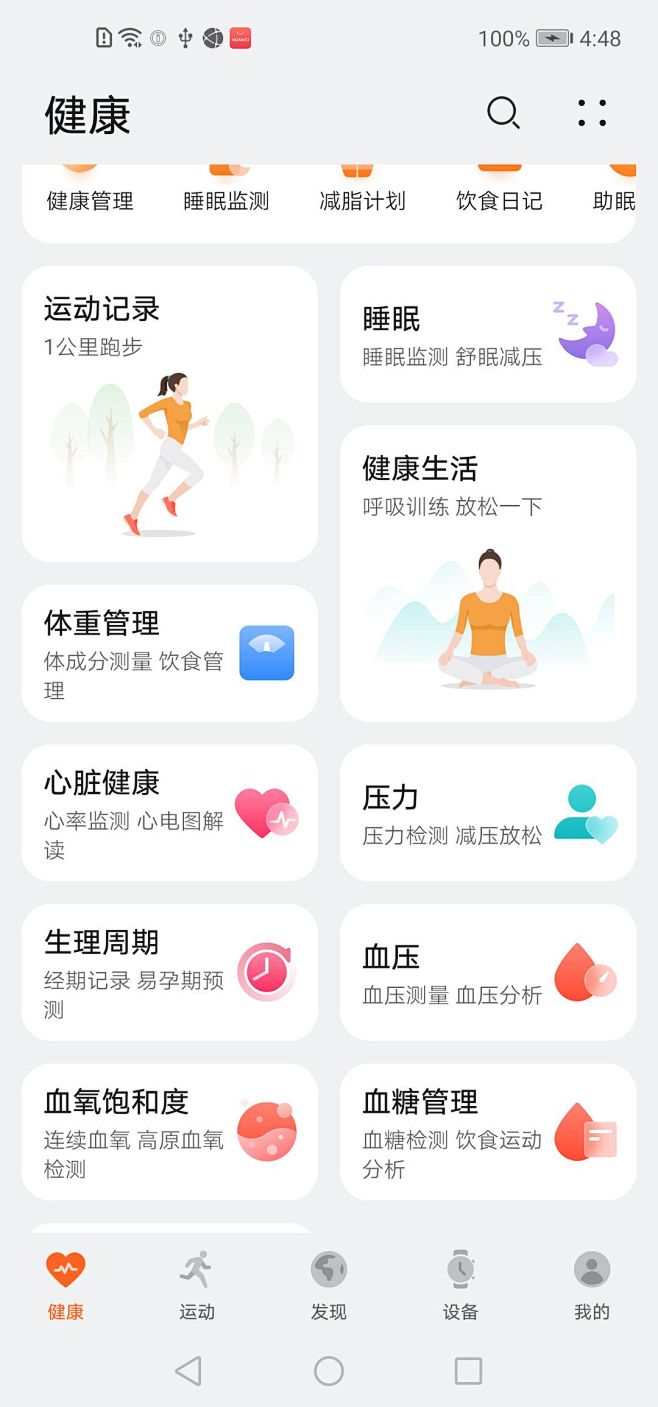Open the 运动记录 card

point(169,413)
